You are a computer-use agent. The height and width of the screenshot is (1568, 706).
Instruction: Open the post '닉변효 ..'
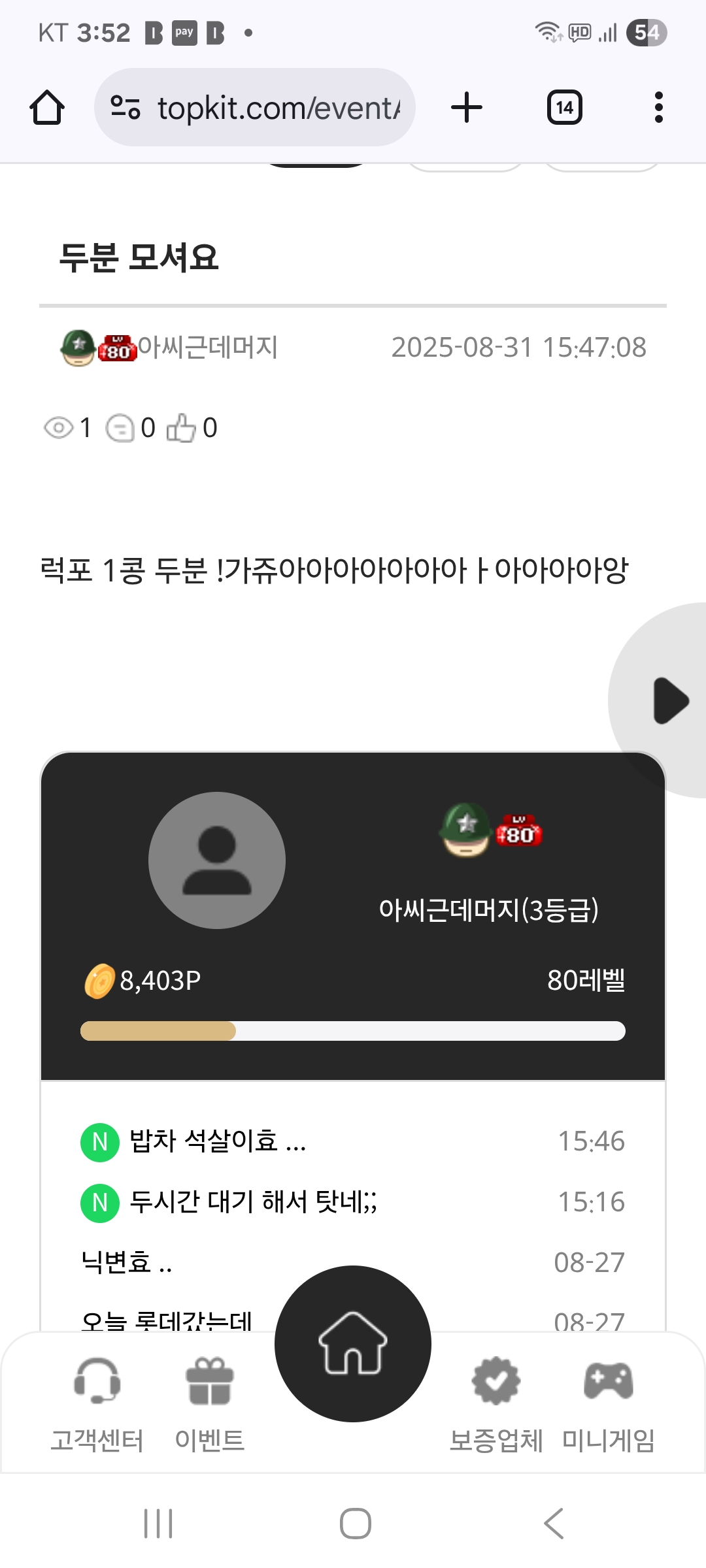(127, 1262)
